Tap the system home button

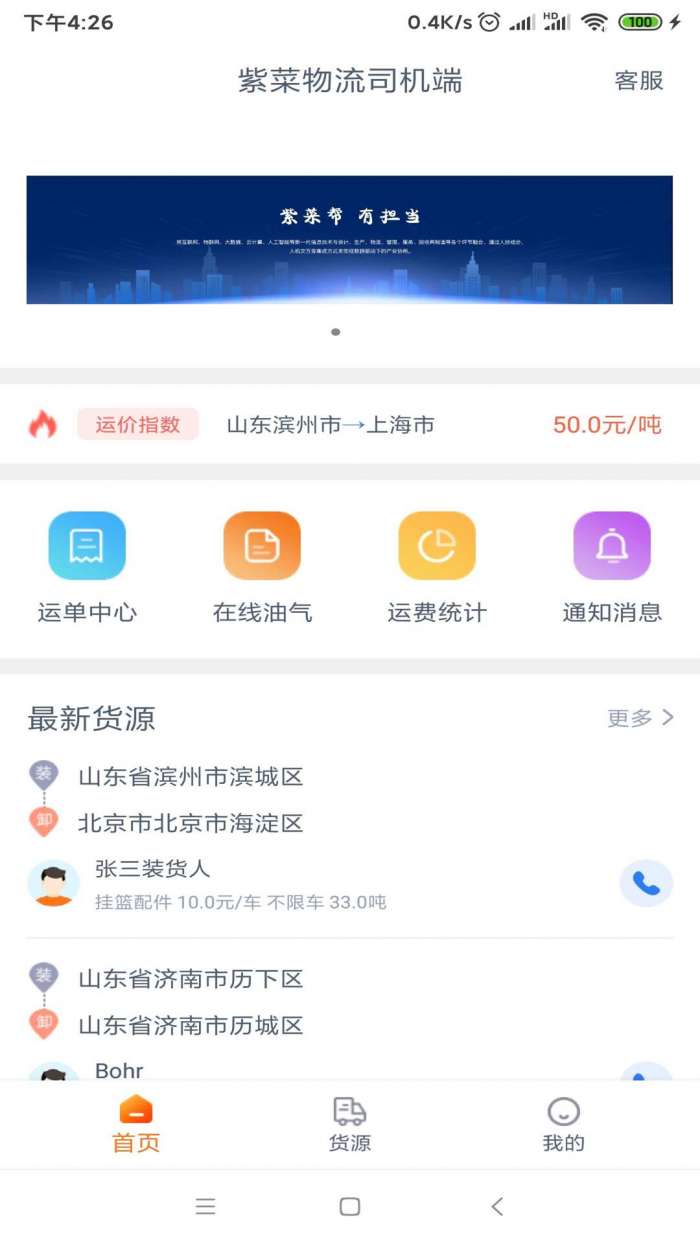[x=350, y=1207]
